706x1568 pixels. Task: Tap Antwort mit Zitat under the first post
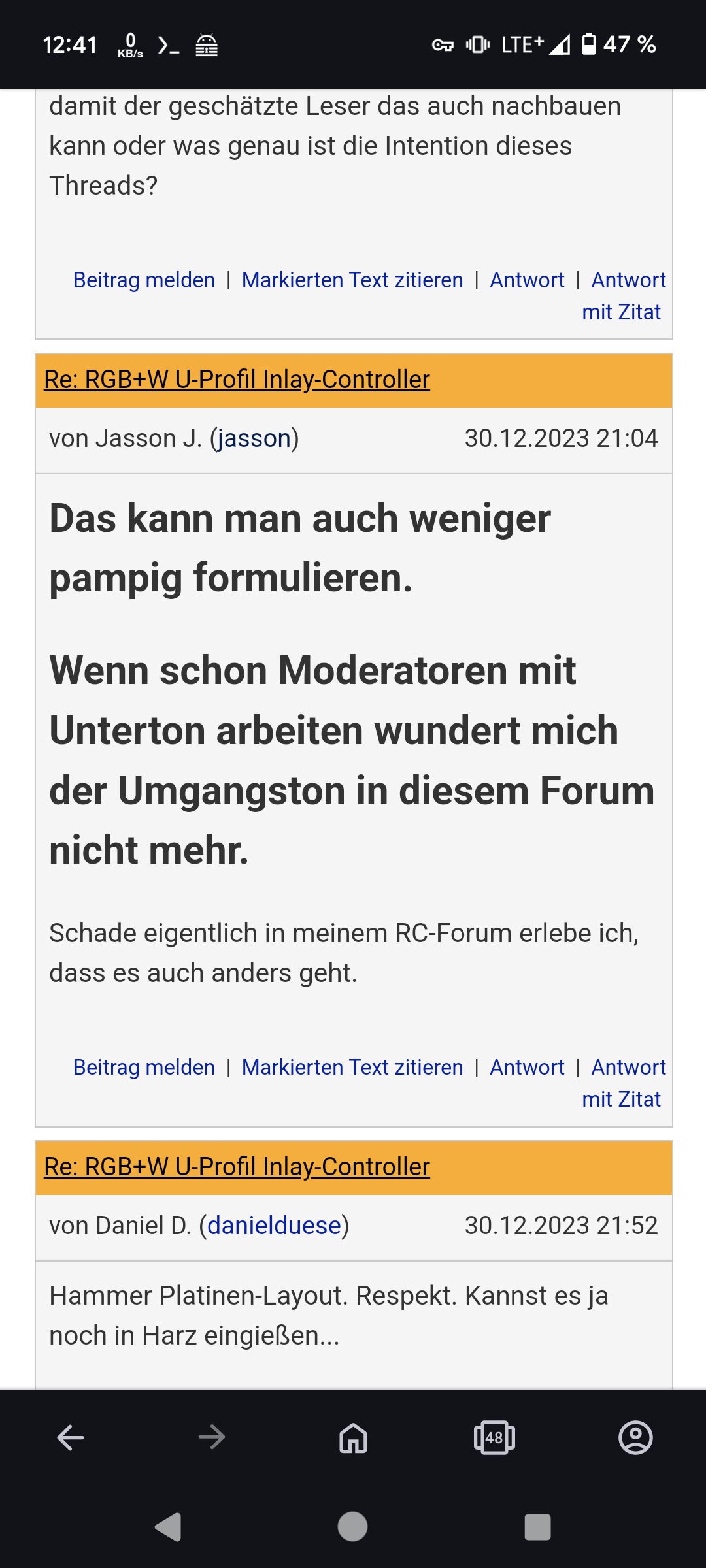point(624,296)
